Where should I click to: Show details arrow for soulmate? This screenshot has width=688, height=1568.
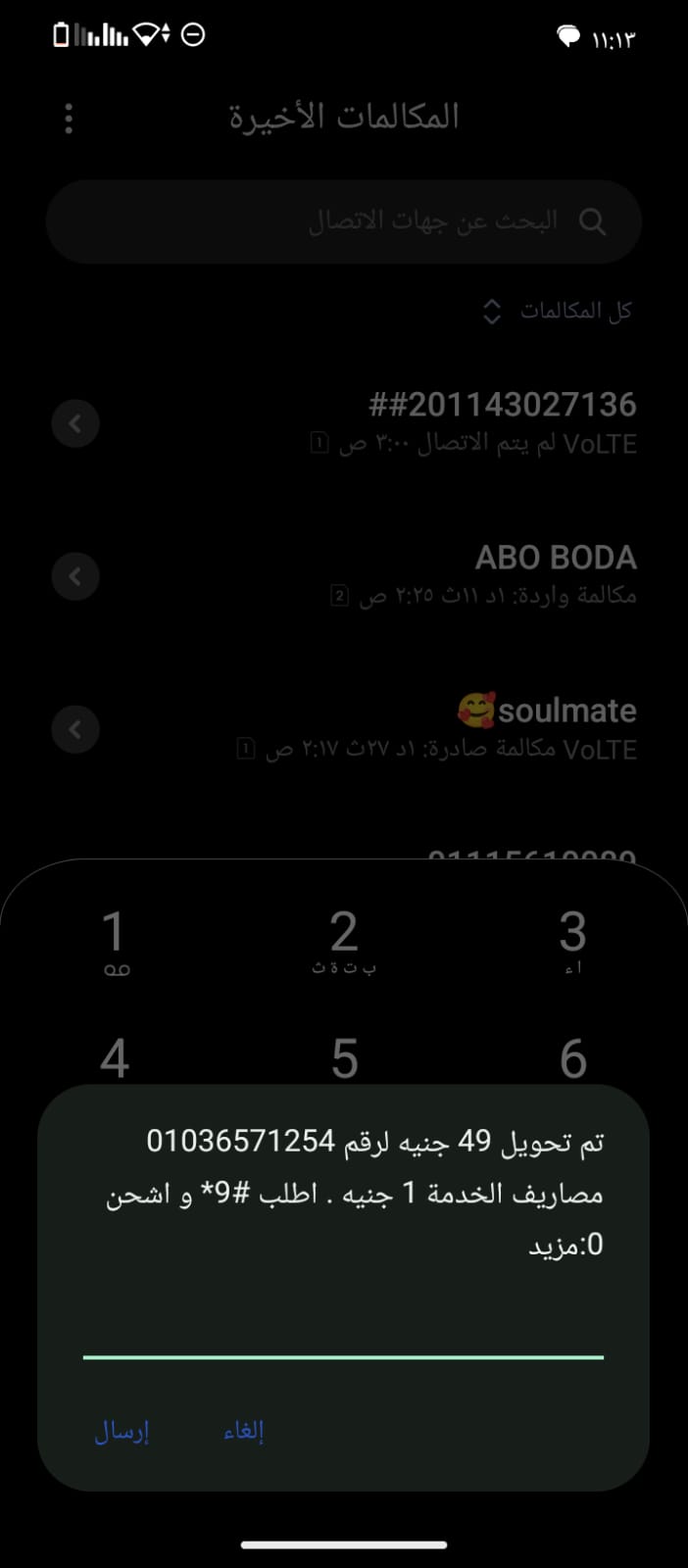[x=75, y=730]
